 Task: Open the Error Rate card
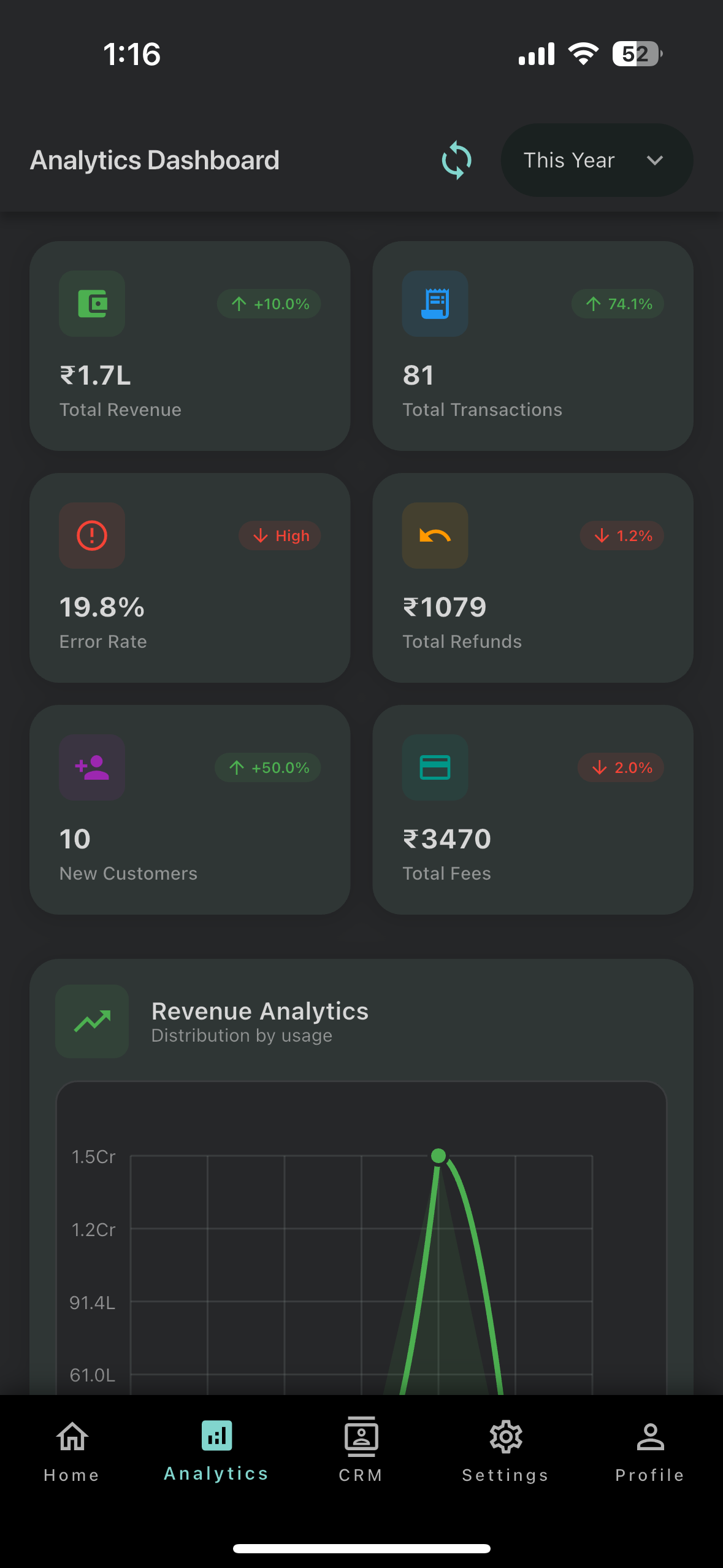(x=189, y=578)
